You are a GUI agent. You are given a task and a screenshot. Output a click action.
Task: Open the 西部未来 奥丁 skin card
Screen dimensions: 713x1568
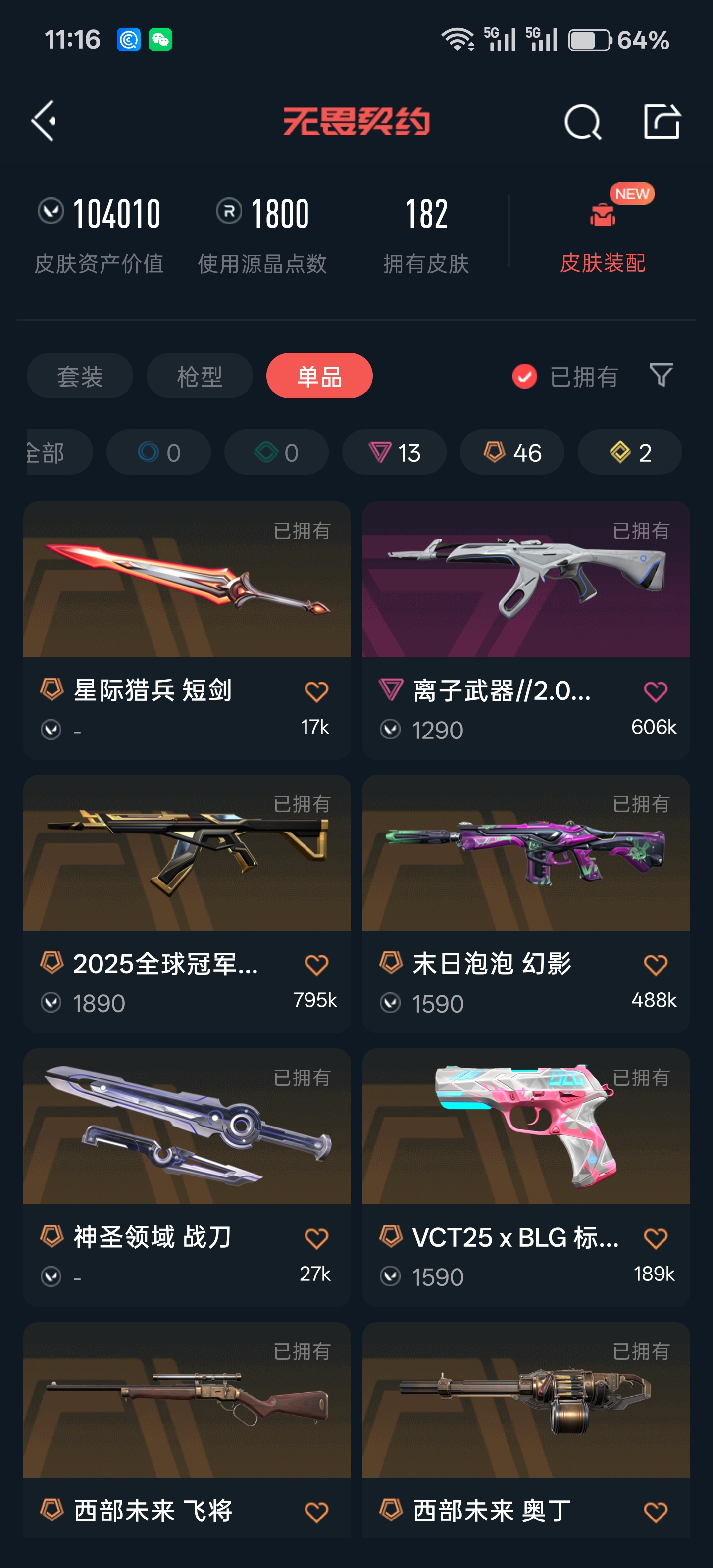coord(526,1429)
